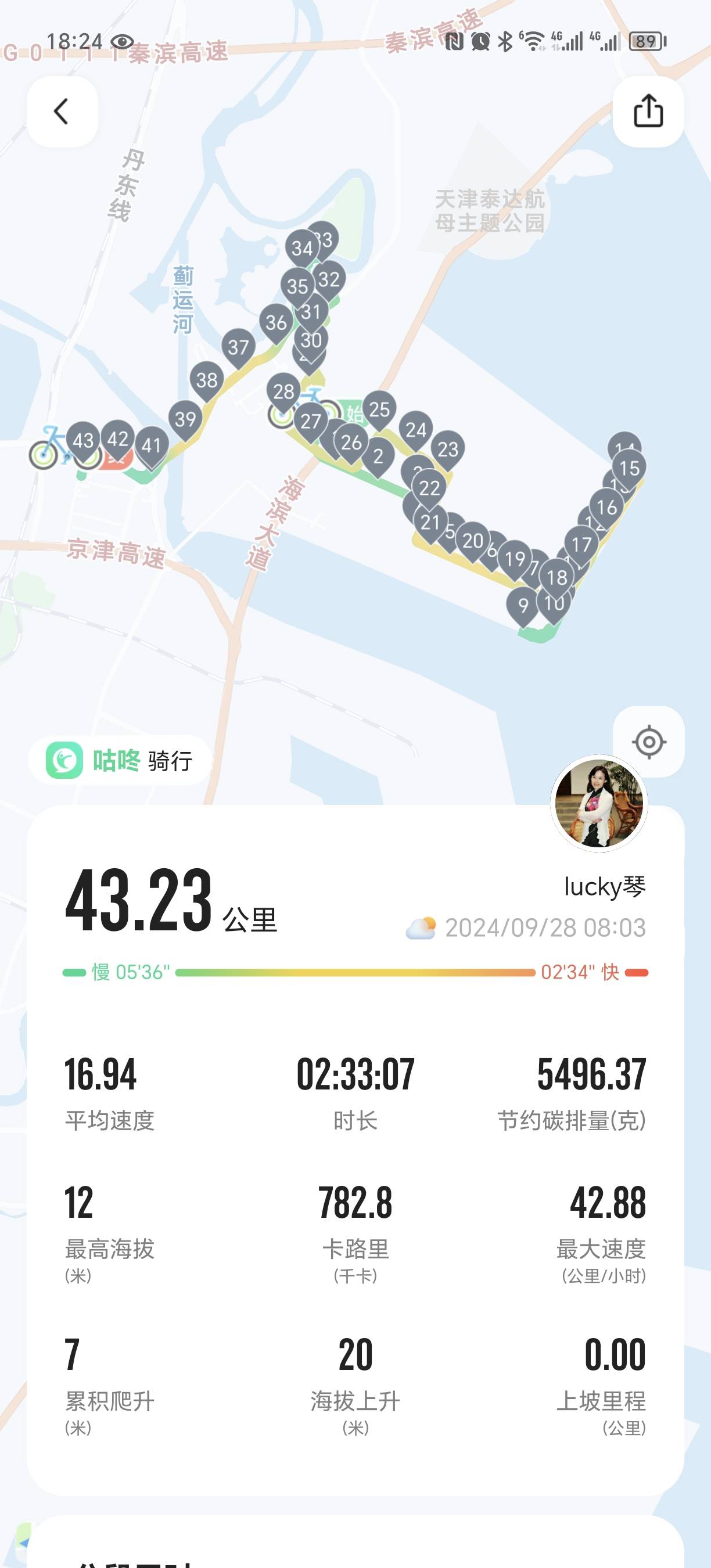Tap kilometer marker 25 on the map

[x=380, y=410]
